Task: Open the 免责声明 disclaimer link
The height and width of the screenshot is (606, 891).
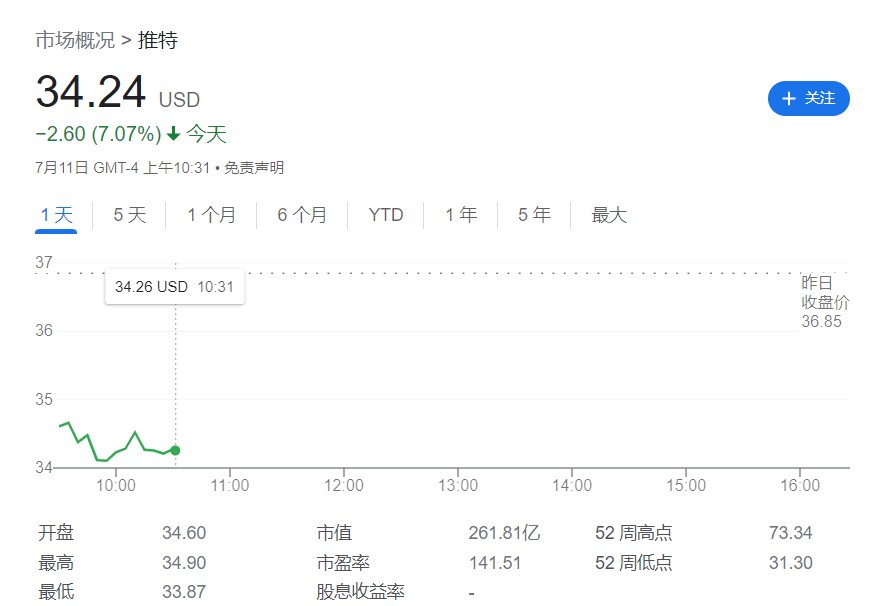Action: 253,168
